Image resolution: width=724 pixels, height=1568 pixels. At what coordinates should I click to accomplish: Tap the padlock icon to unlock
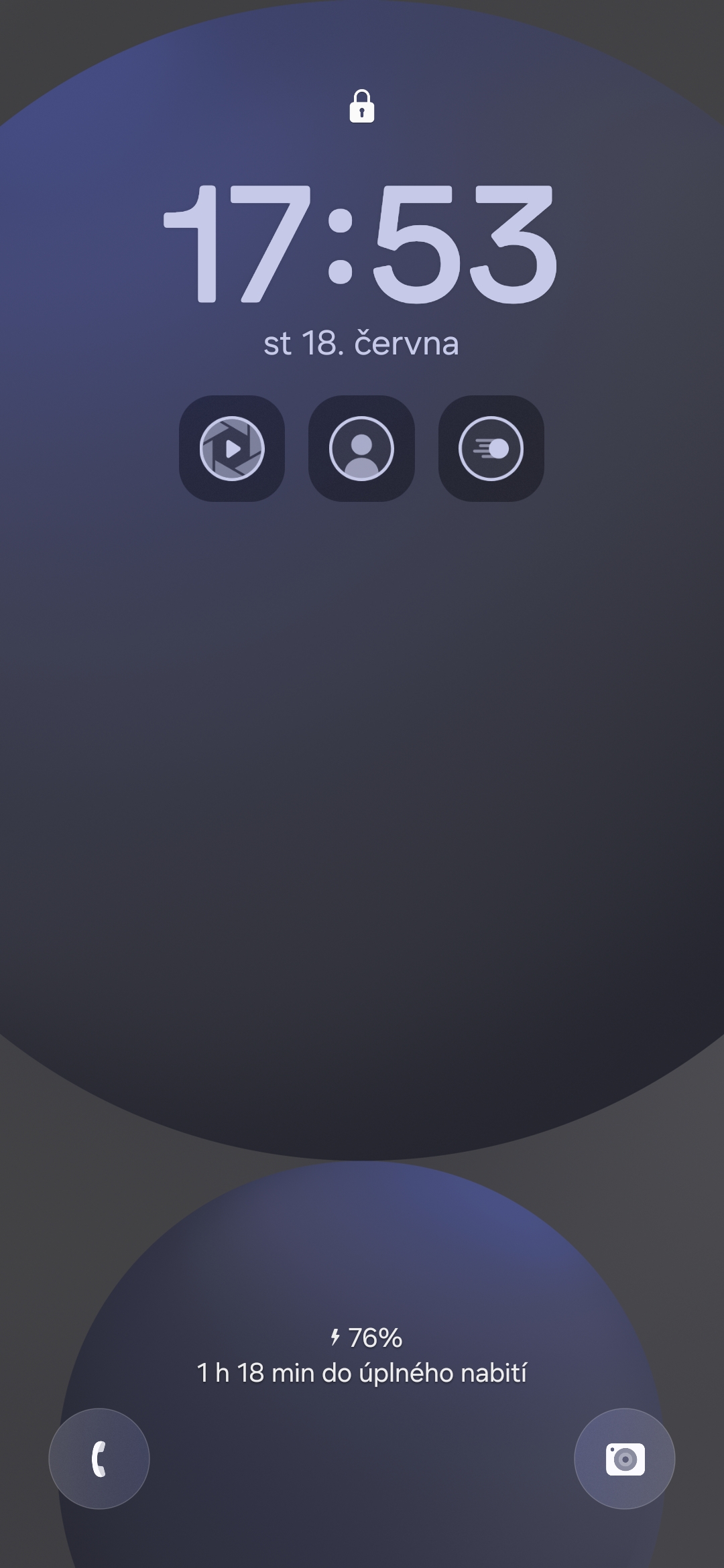[x=362, y=107]
